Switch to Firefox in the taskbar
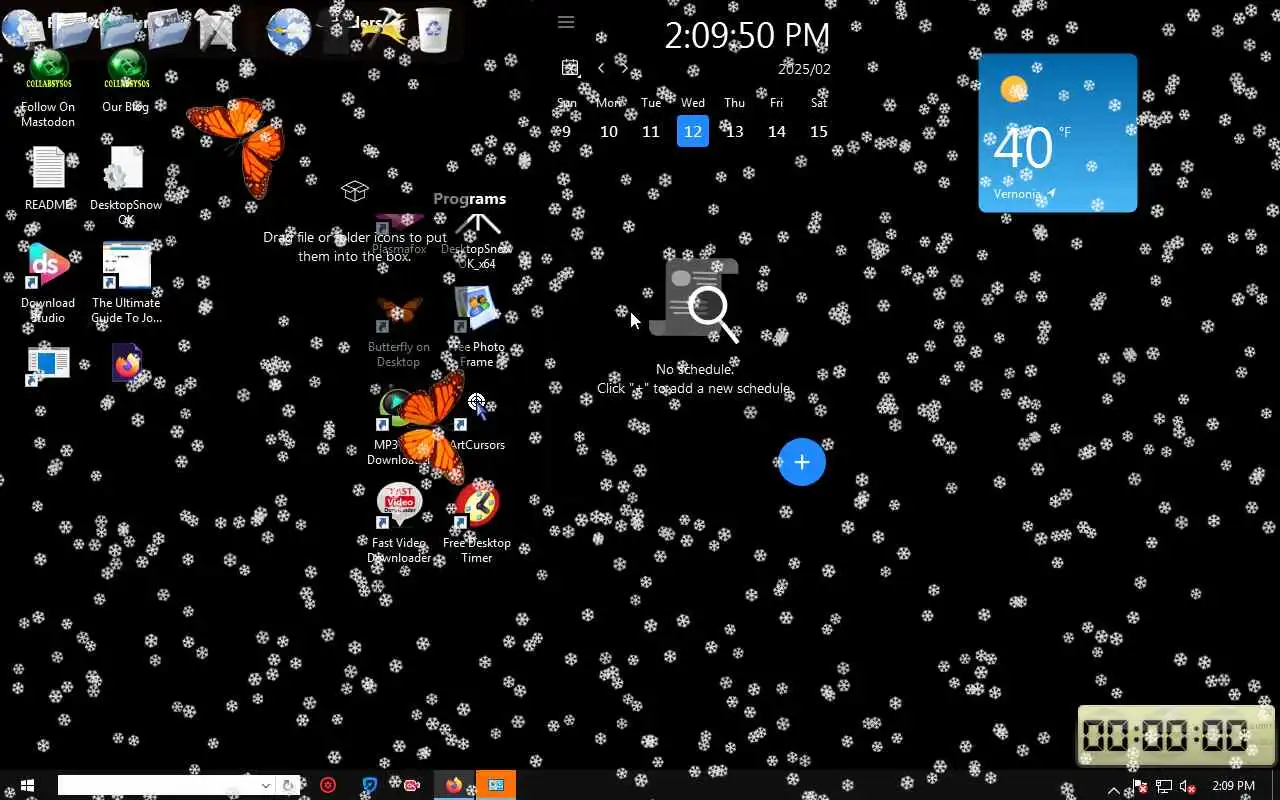This screenshot has height=800, width=1280. tap(454, 786)
